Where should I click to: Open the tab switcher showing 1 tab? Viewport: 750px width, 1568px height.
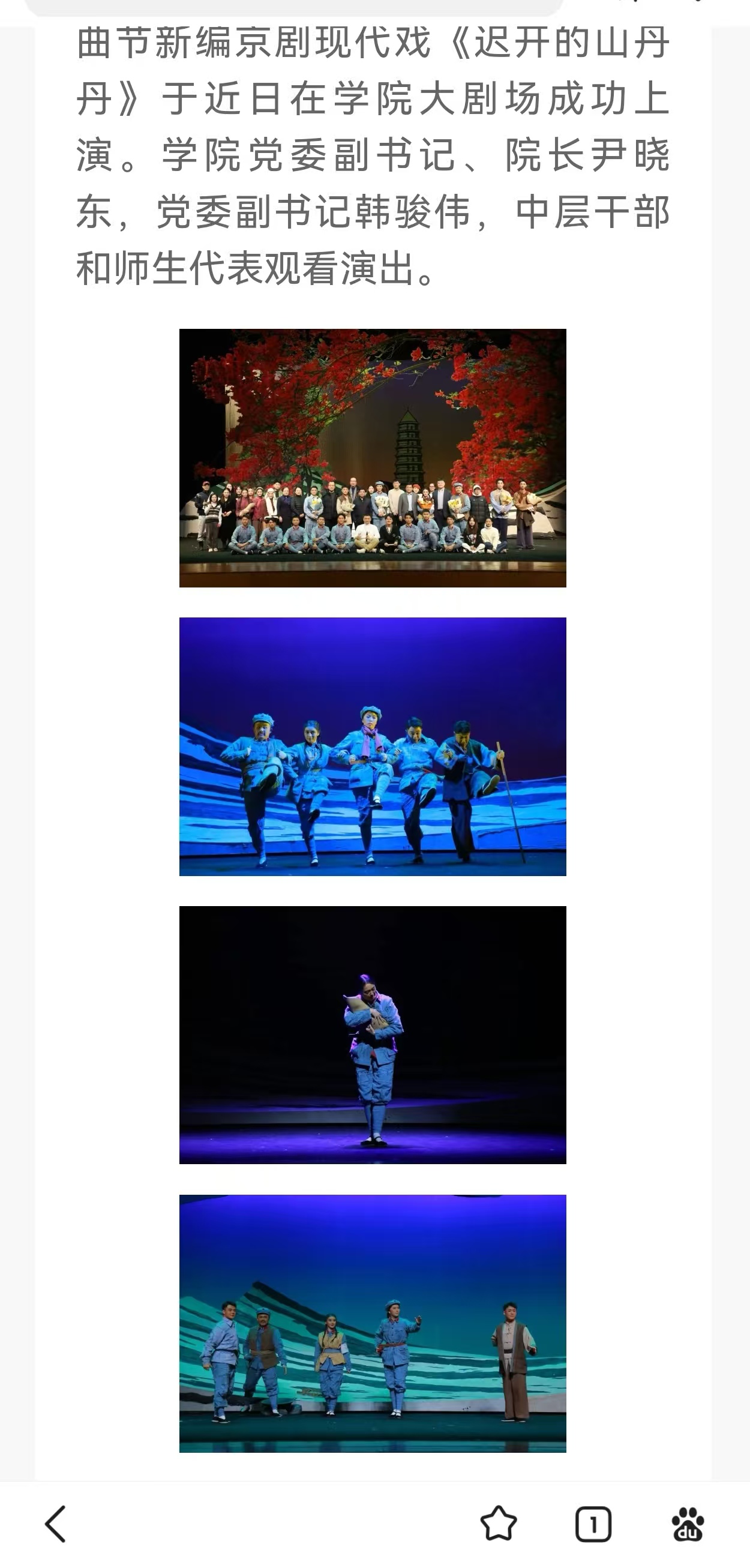[x=593, y=1524]
